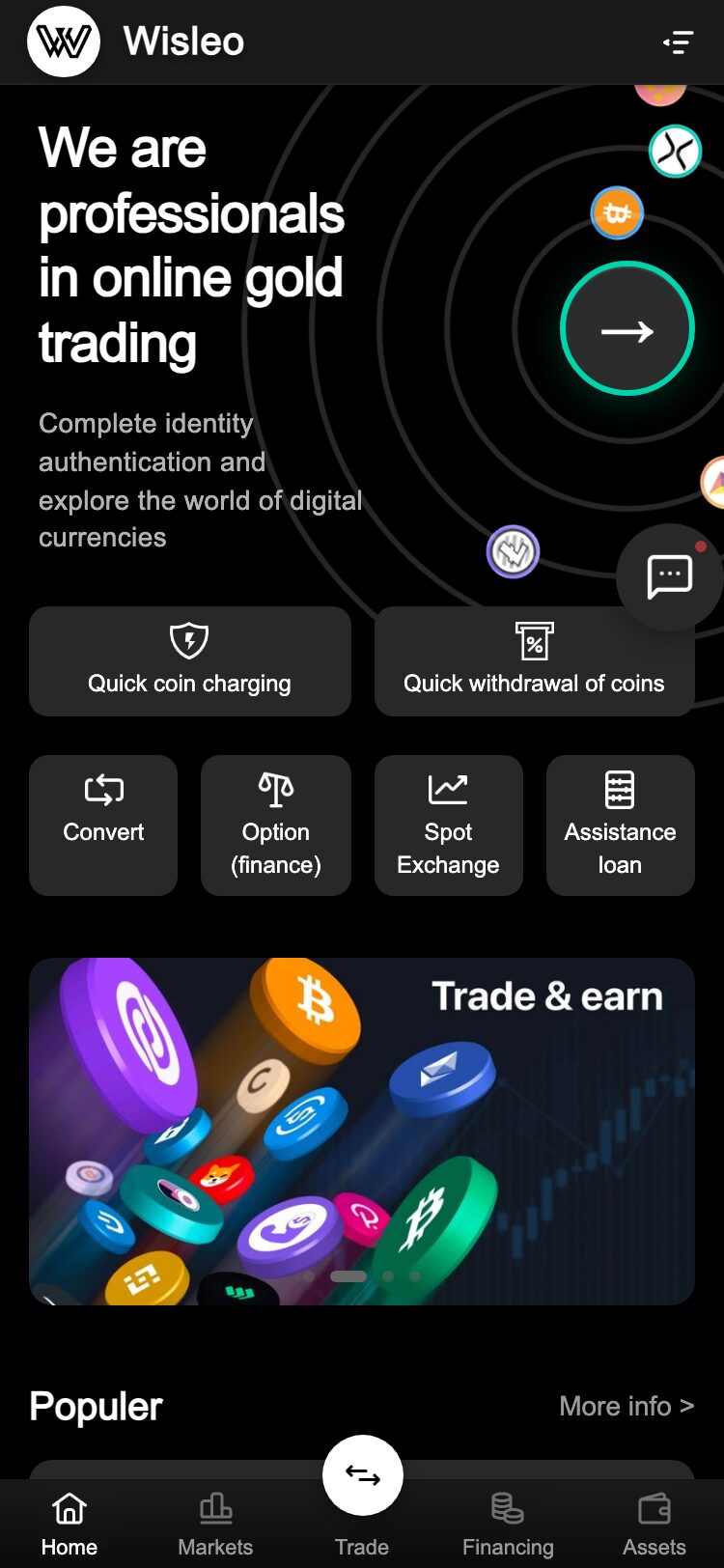Open the live chat support bubble
Image resolution: width=724 pixels, height=1568 pixels.
(x=669, y=577)
